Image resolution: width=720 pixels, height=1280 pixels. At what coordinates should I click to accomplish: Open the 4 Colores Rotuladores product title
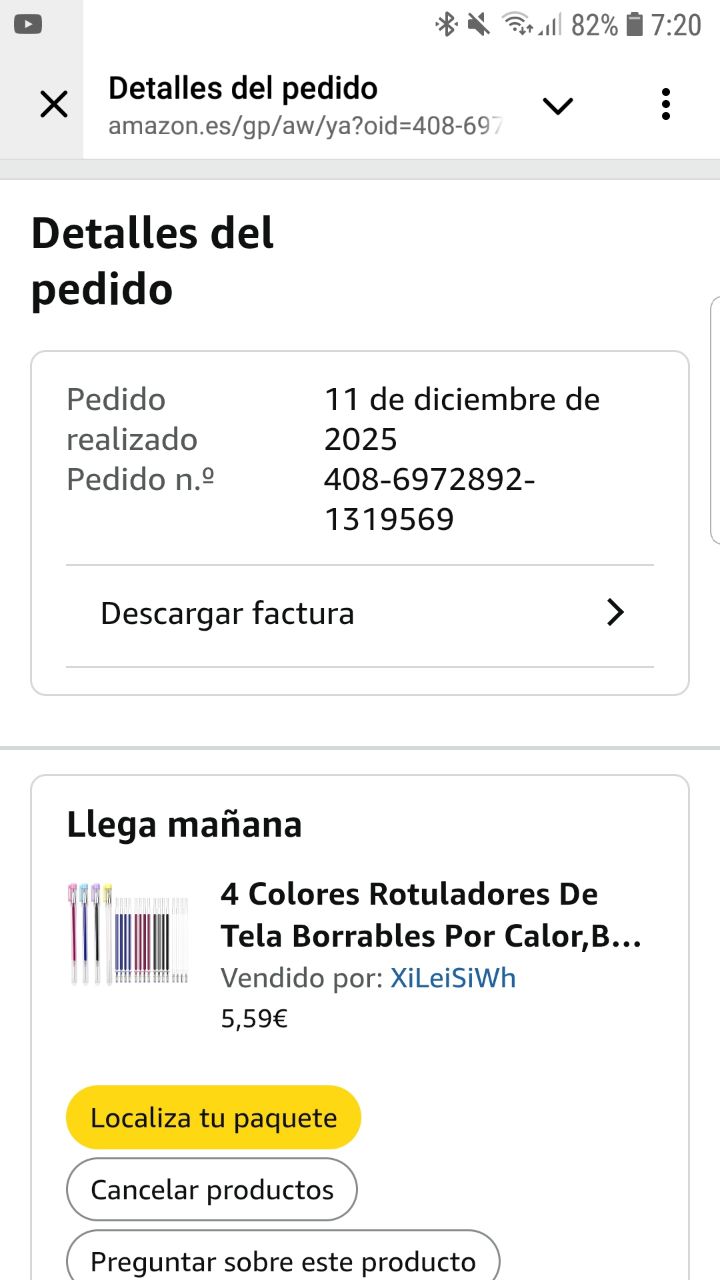430,914
